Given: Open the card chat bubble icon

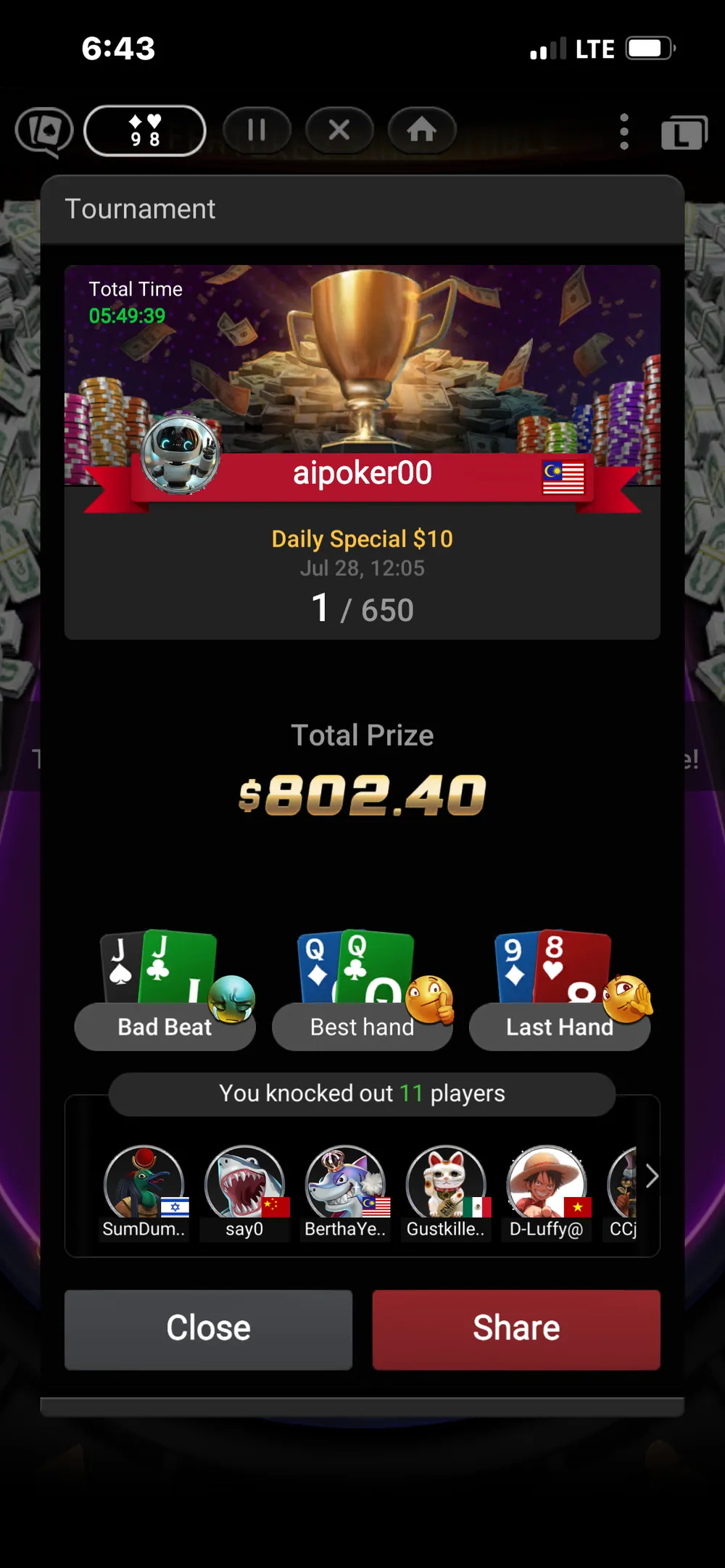Looking at the screenshot, I should pos(44,132).
